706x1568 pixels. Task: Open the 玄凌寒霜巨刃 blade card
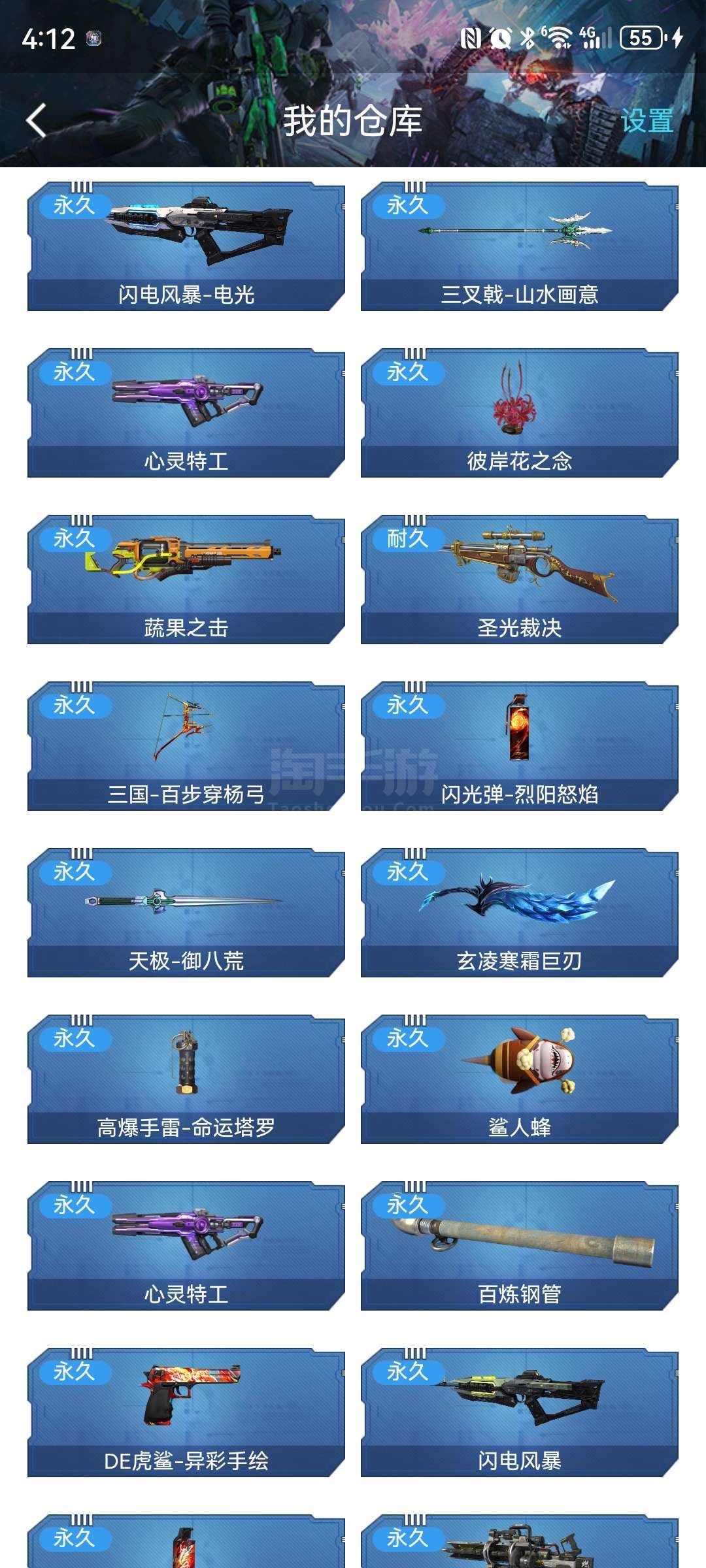520,913
